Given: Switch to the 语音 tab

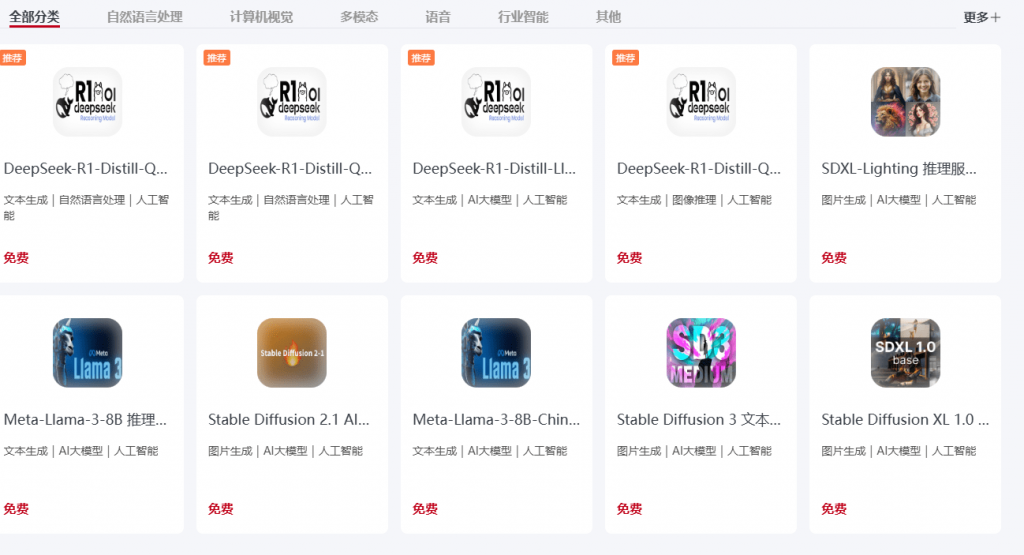Looking at the screenshot, I should (x=437, y=17).
